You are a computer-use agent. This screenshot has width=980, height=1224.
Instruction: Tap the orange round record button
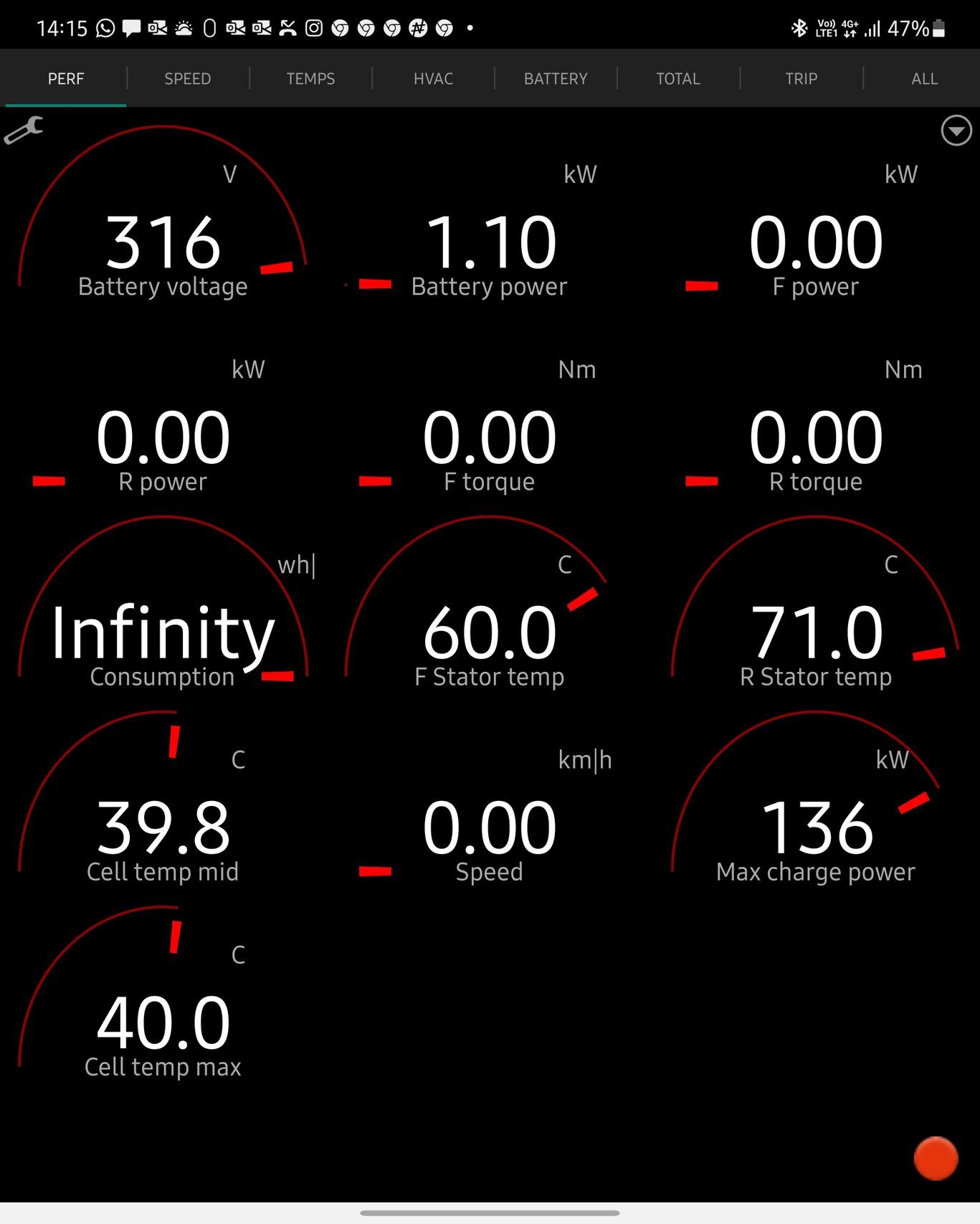pyautogui.click(x=936, y=1158)
